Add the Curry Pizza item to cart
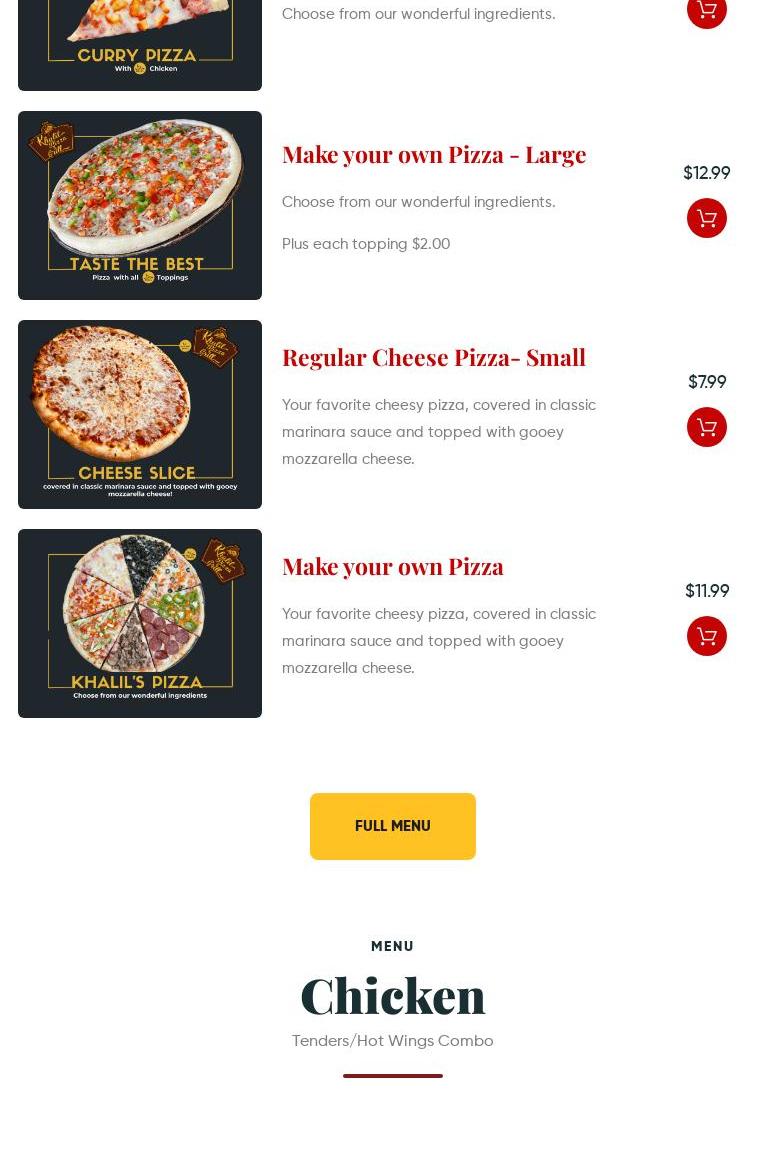The width and height of the screenshot is (765, 1173). point(706,11)
